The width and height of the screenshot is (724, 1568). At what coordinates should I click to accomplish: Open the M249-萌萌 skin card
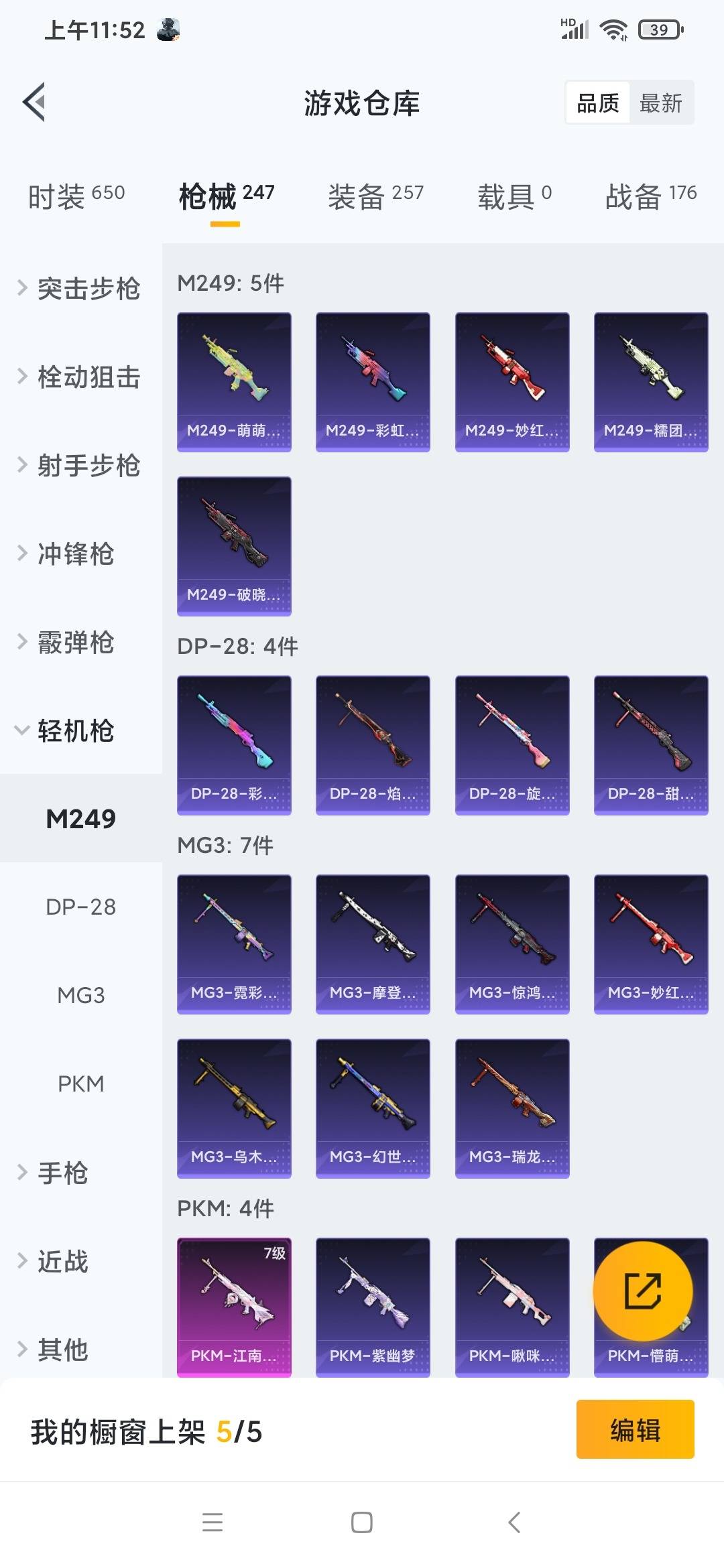[x=234, y=382]
